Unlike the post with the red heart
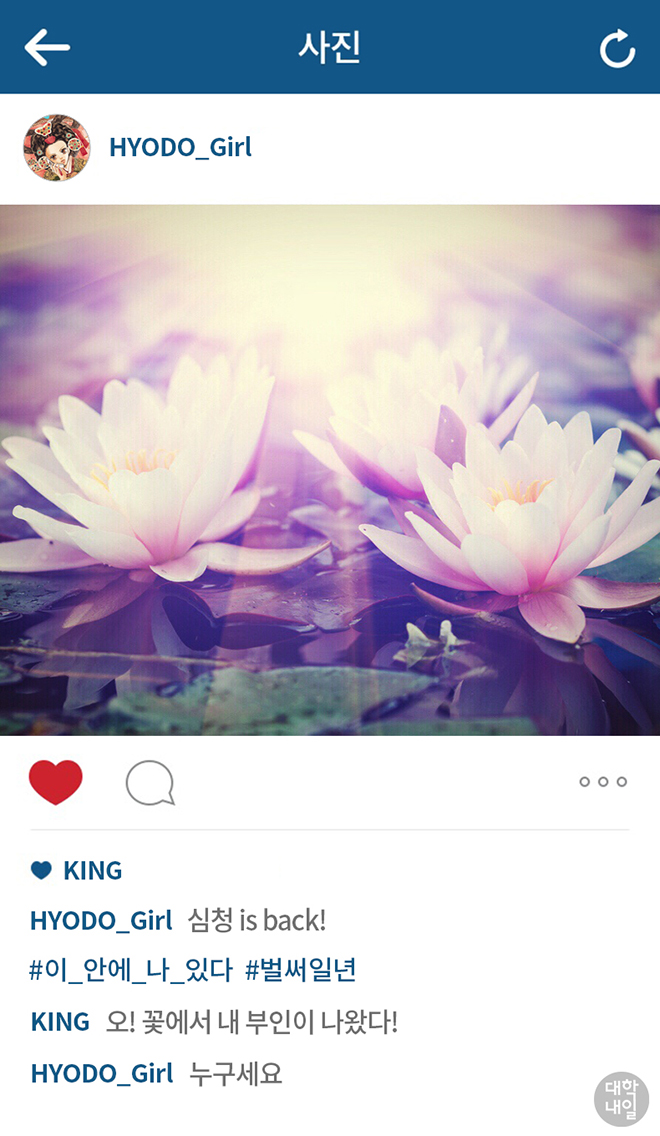Image resolution: width=660 pixels, height=1136 pixels. click(x=56, y=782)
